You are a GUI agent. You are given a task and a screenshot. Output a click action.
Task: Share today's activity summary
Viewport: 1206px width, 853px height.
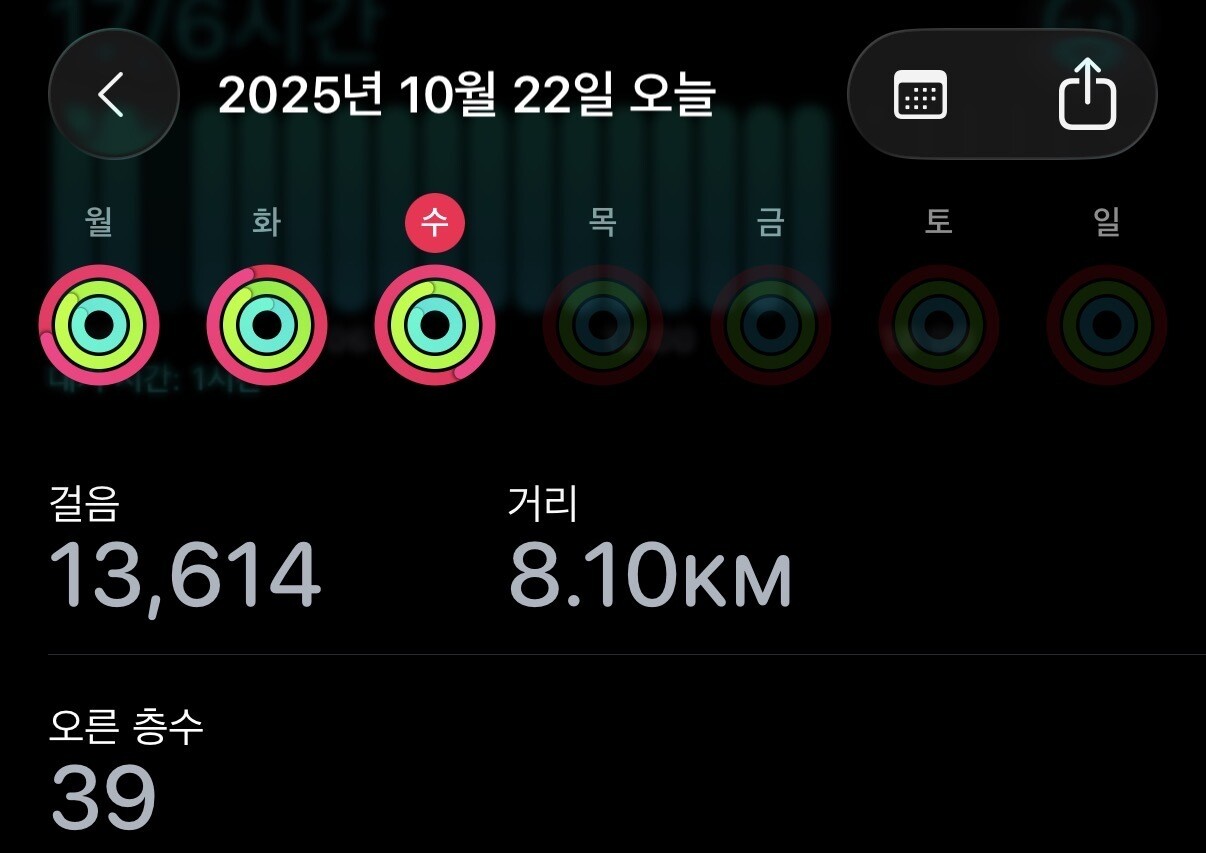(x=1087, y=94)
